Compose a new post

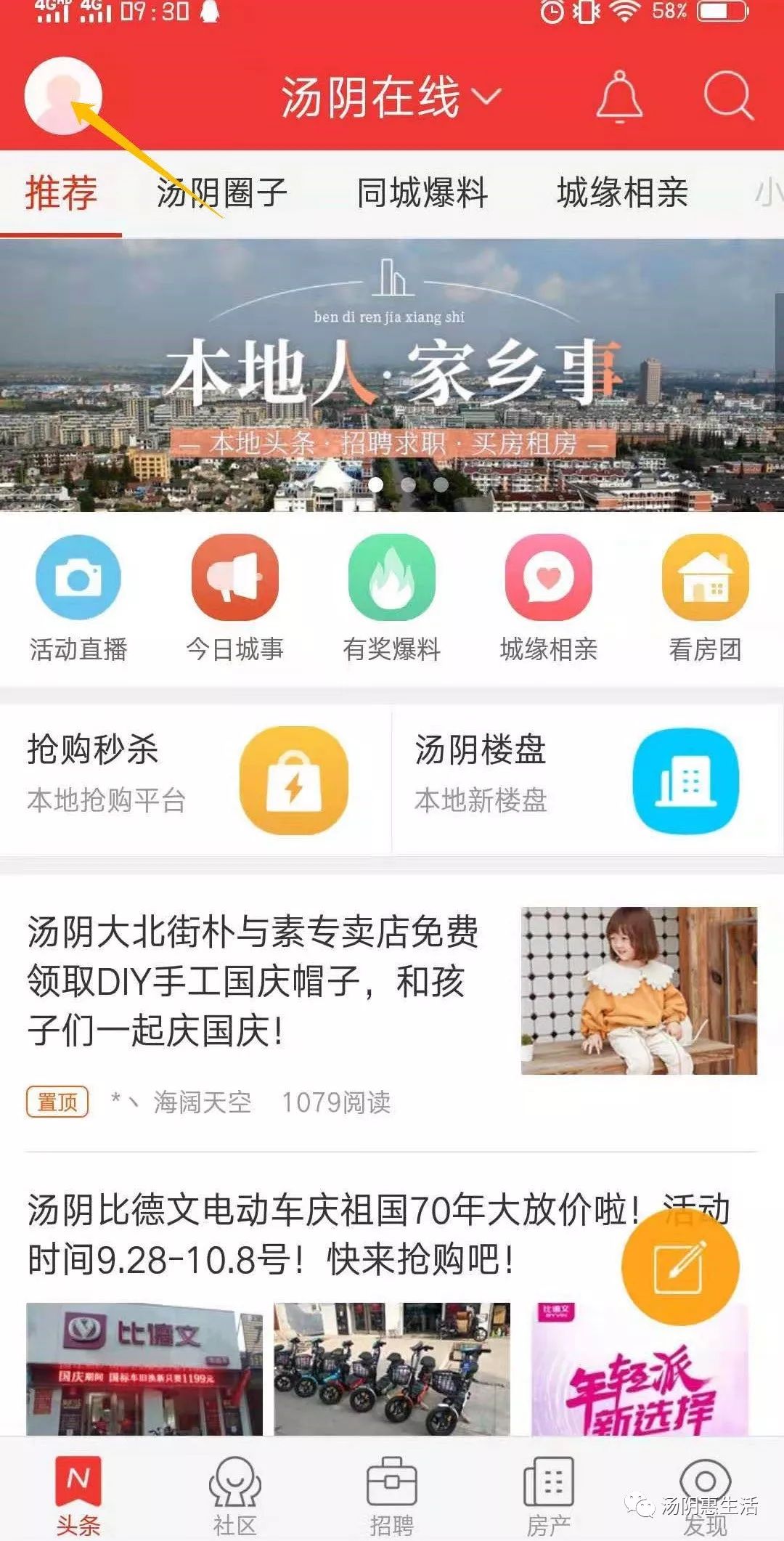click(x=680, y=1266)
